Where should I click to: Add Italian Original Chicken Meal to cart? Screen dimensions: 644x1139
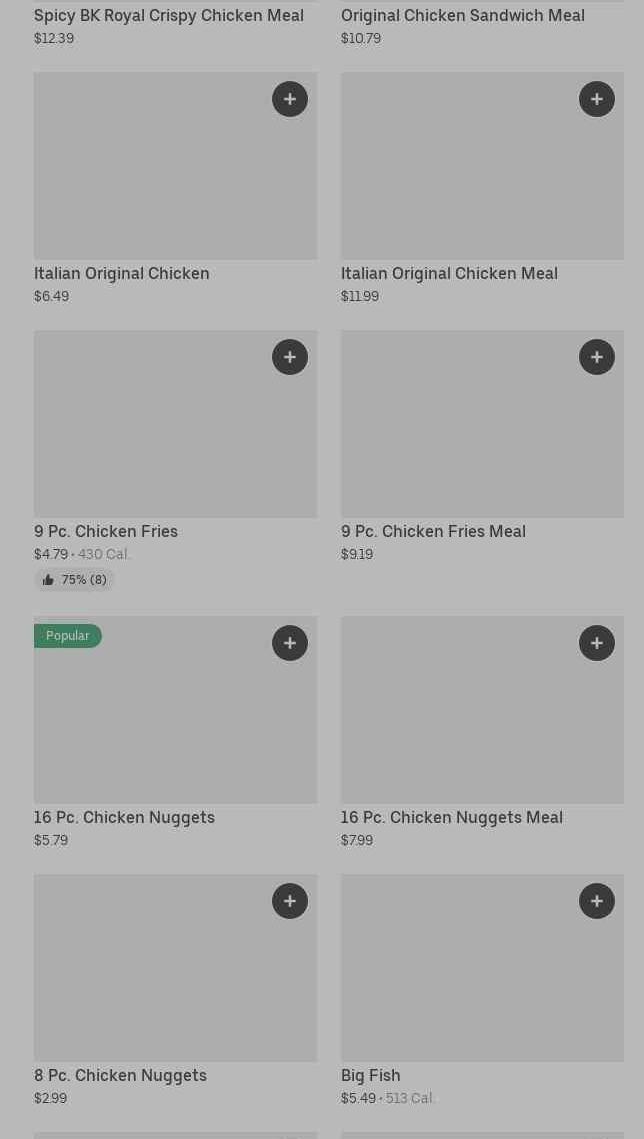tap(597, 99)
